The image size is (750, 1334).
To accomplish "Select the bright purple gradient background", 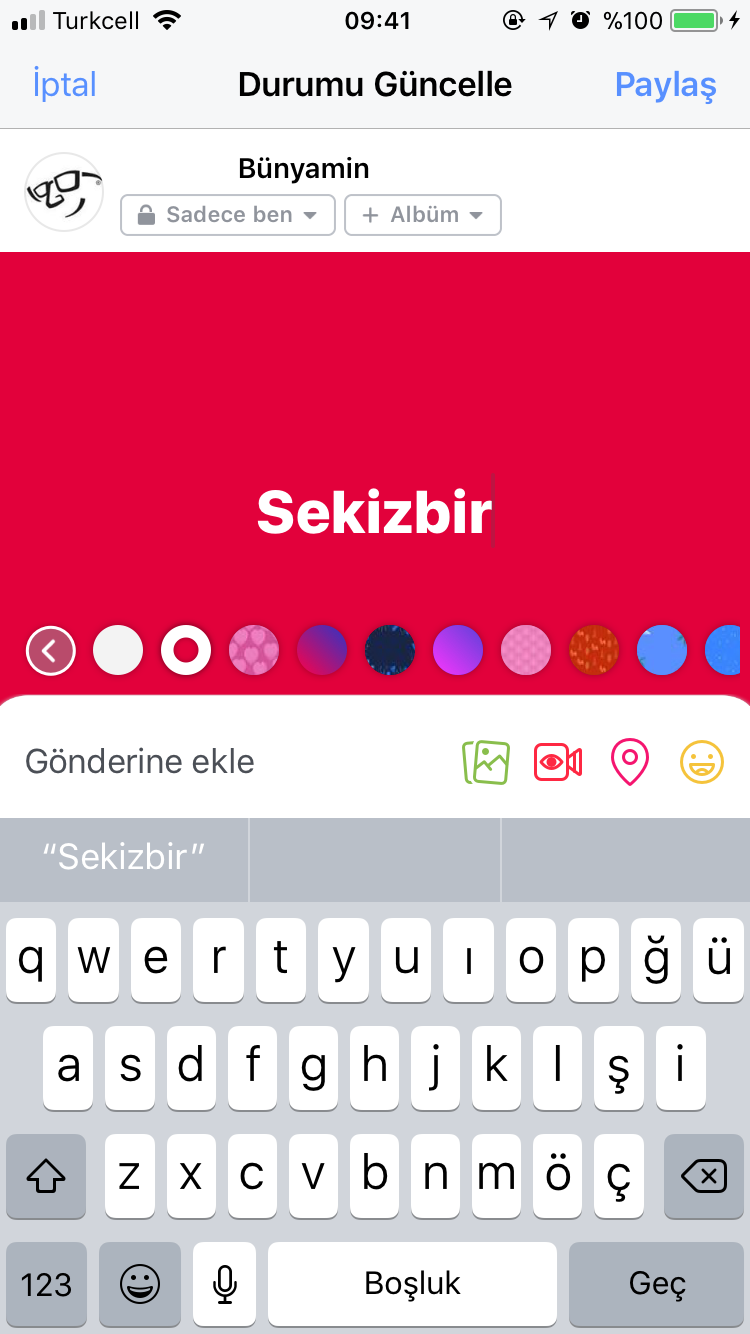I will [458, 651].
